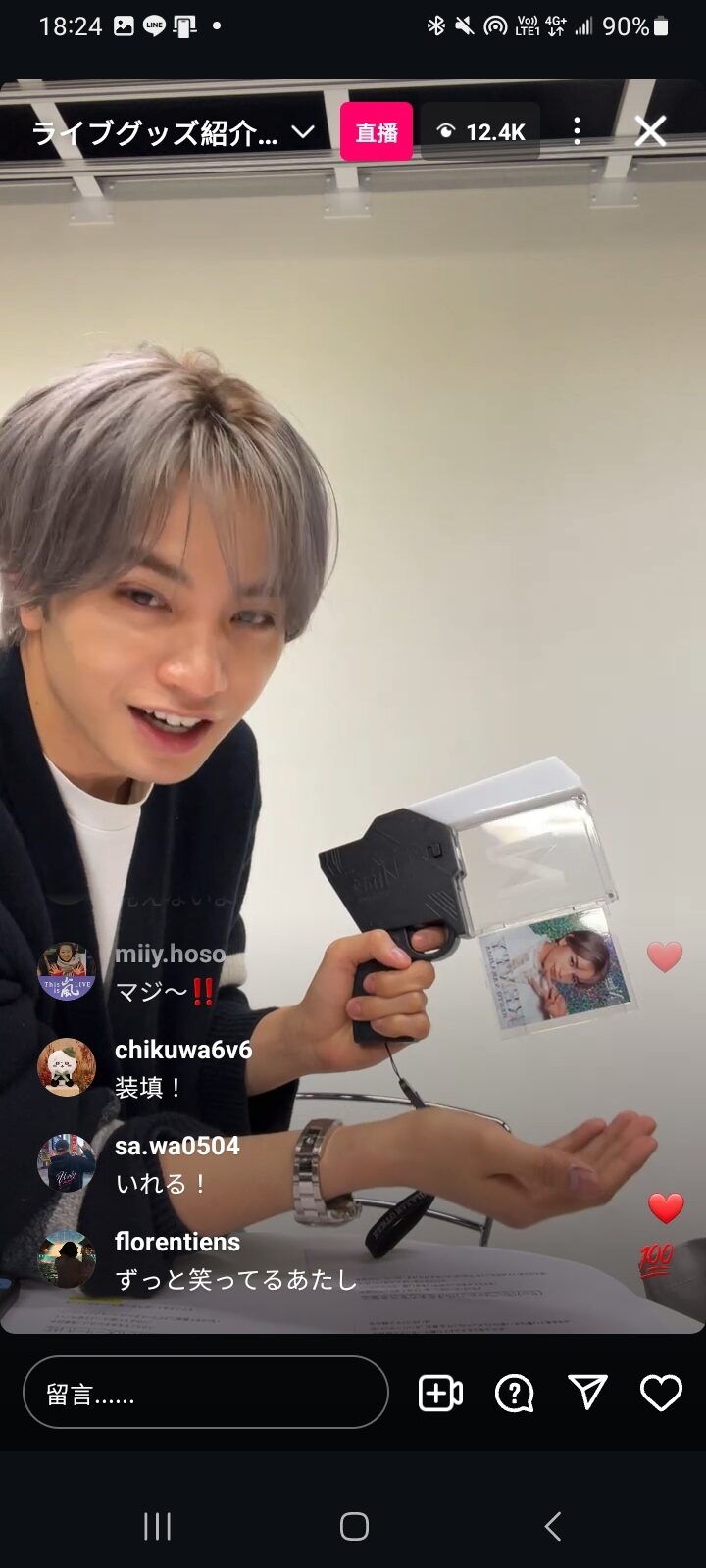
Task: Go to the system home screen
Action: [x=354, y=1526]
